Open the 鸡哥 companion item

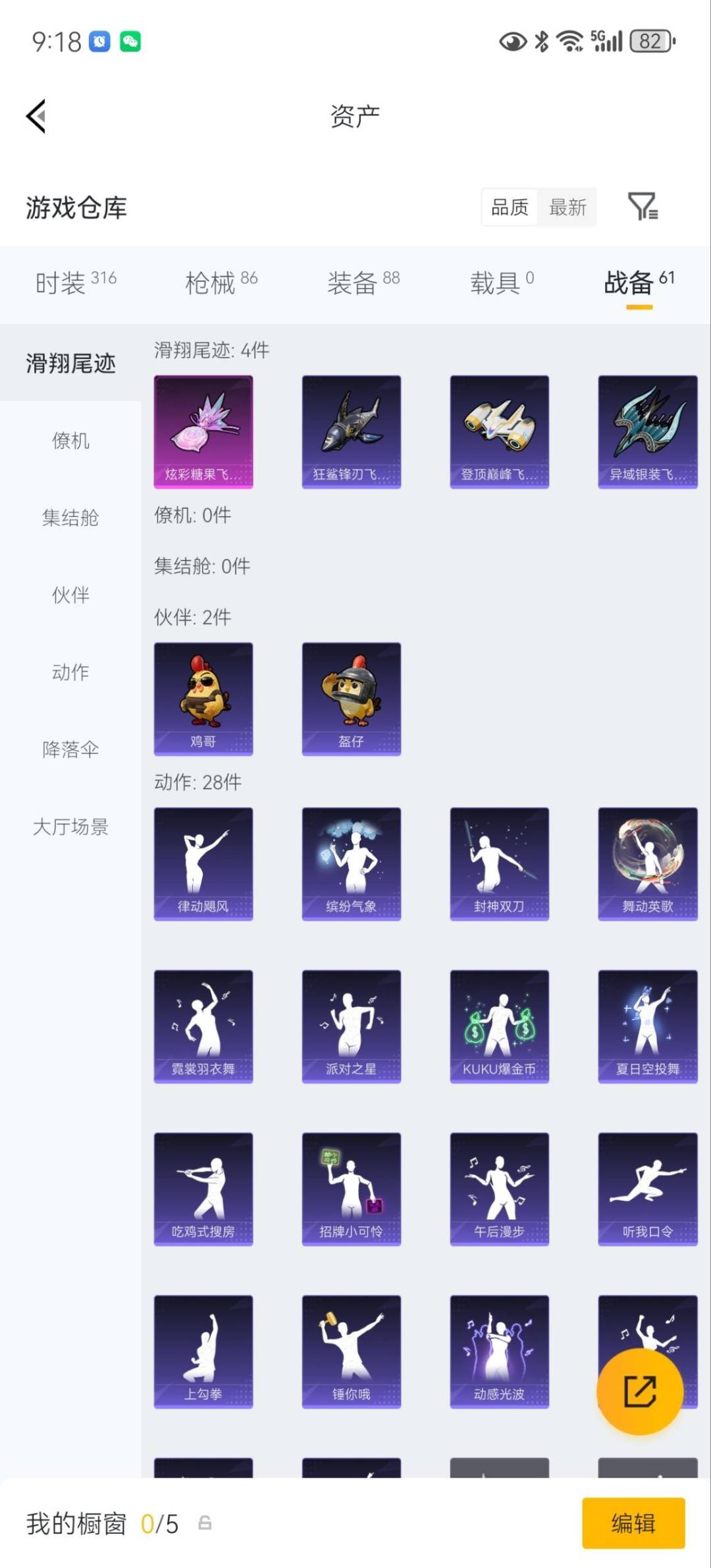203,698
